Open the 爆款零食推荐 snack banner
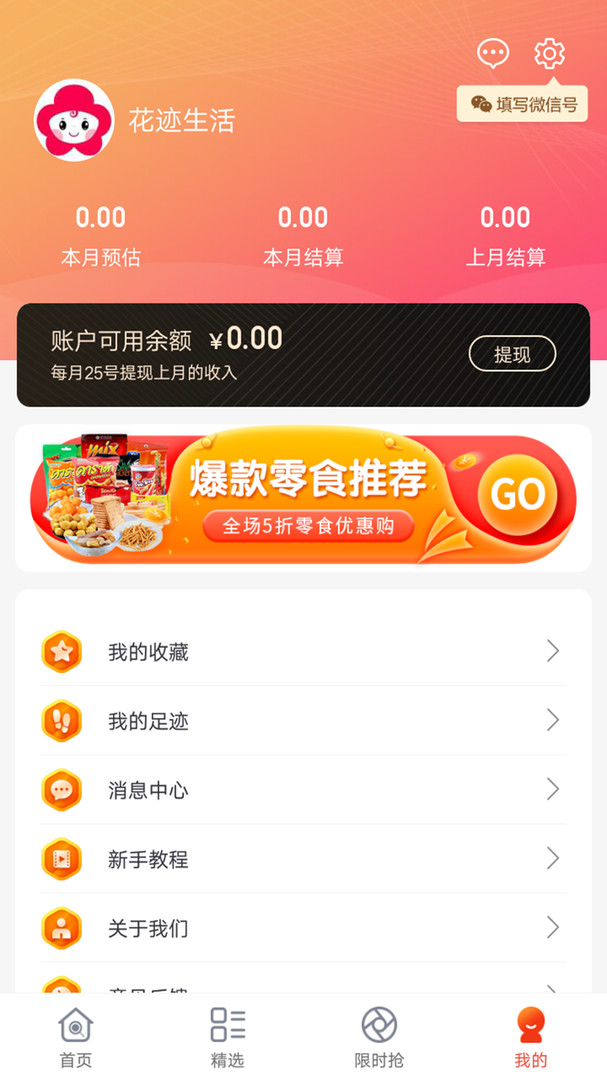Viewport: 607px width, 1080px height. [x=303, y=499]
